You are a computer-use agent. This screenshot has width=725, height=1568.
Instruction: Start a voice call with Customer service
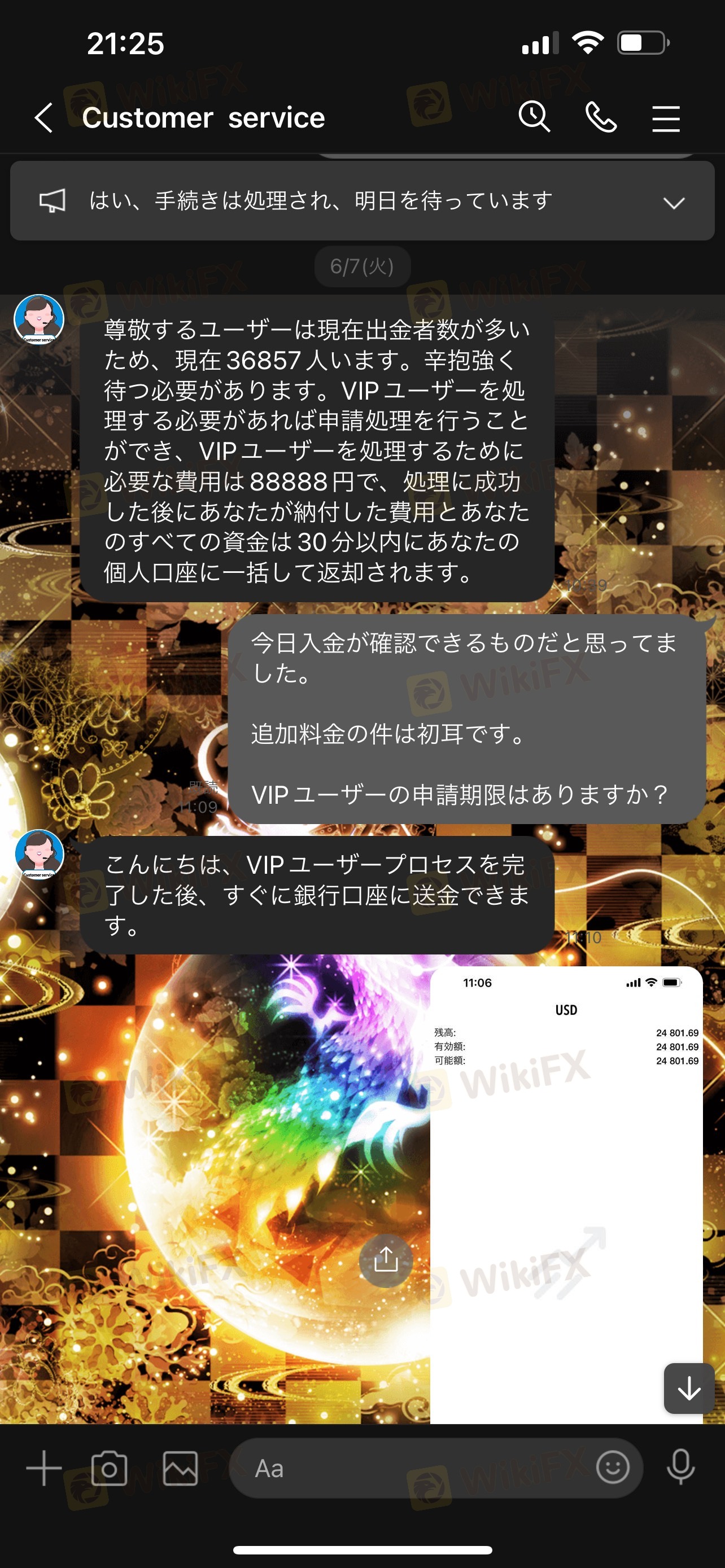pos(600,117)
